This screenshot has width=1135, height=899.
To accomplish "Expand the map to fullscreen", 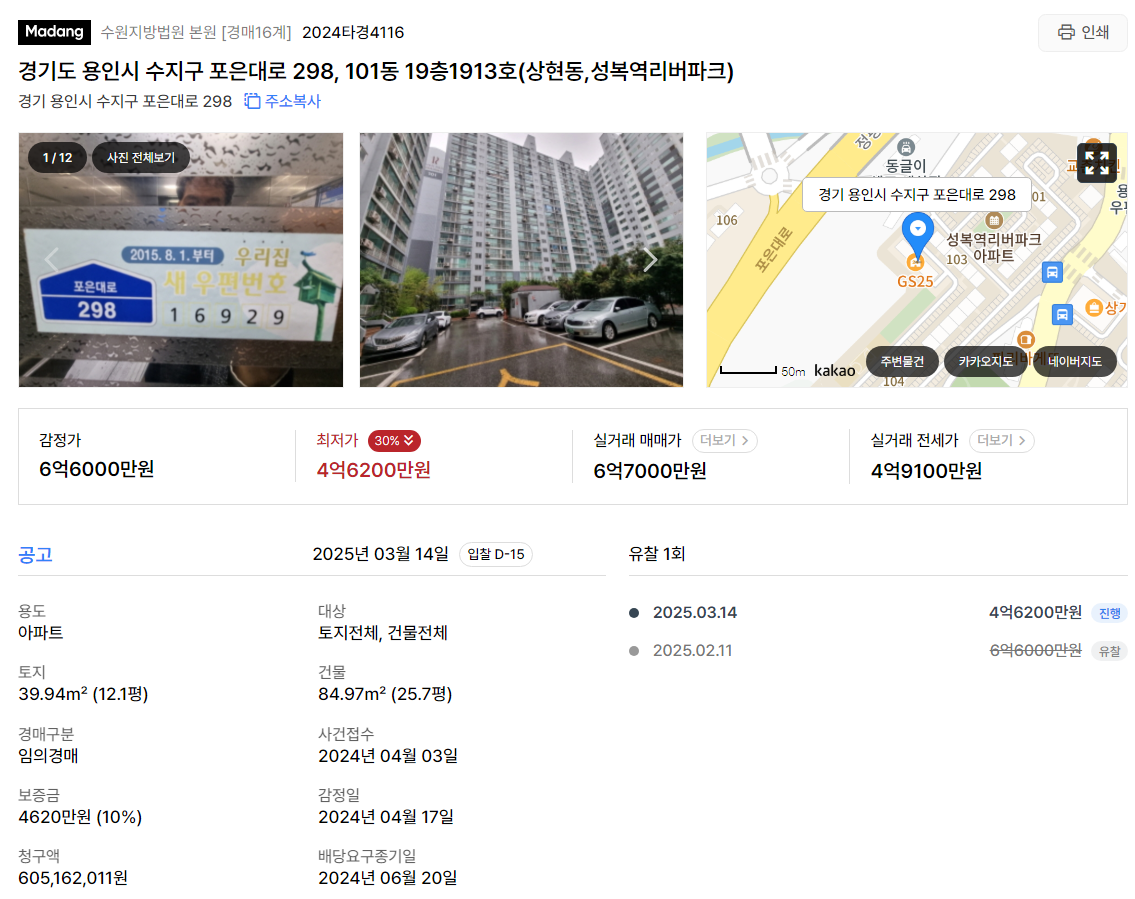I will 1096,163.
